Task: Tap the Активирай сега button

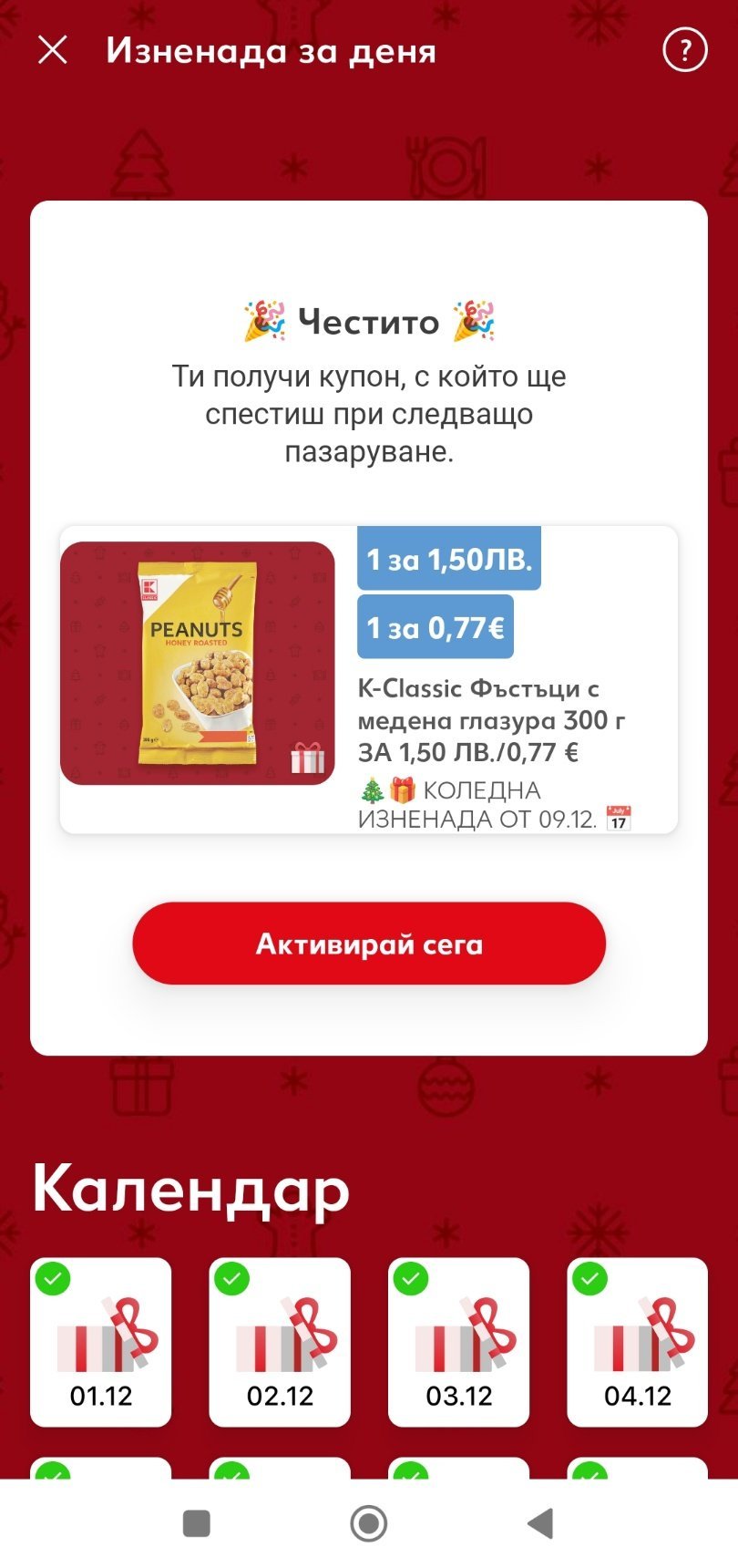Action: (x=369, y=943)
